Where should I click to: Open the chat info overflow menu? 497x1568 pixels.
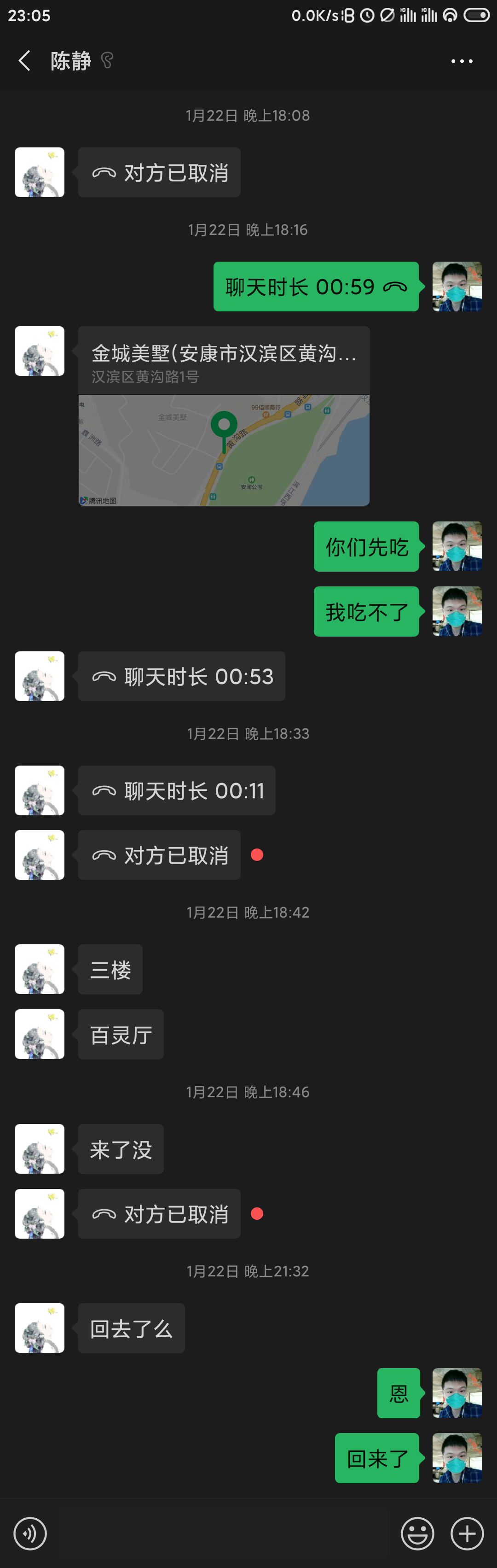click(x=462, y=61)
